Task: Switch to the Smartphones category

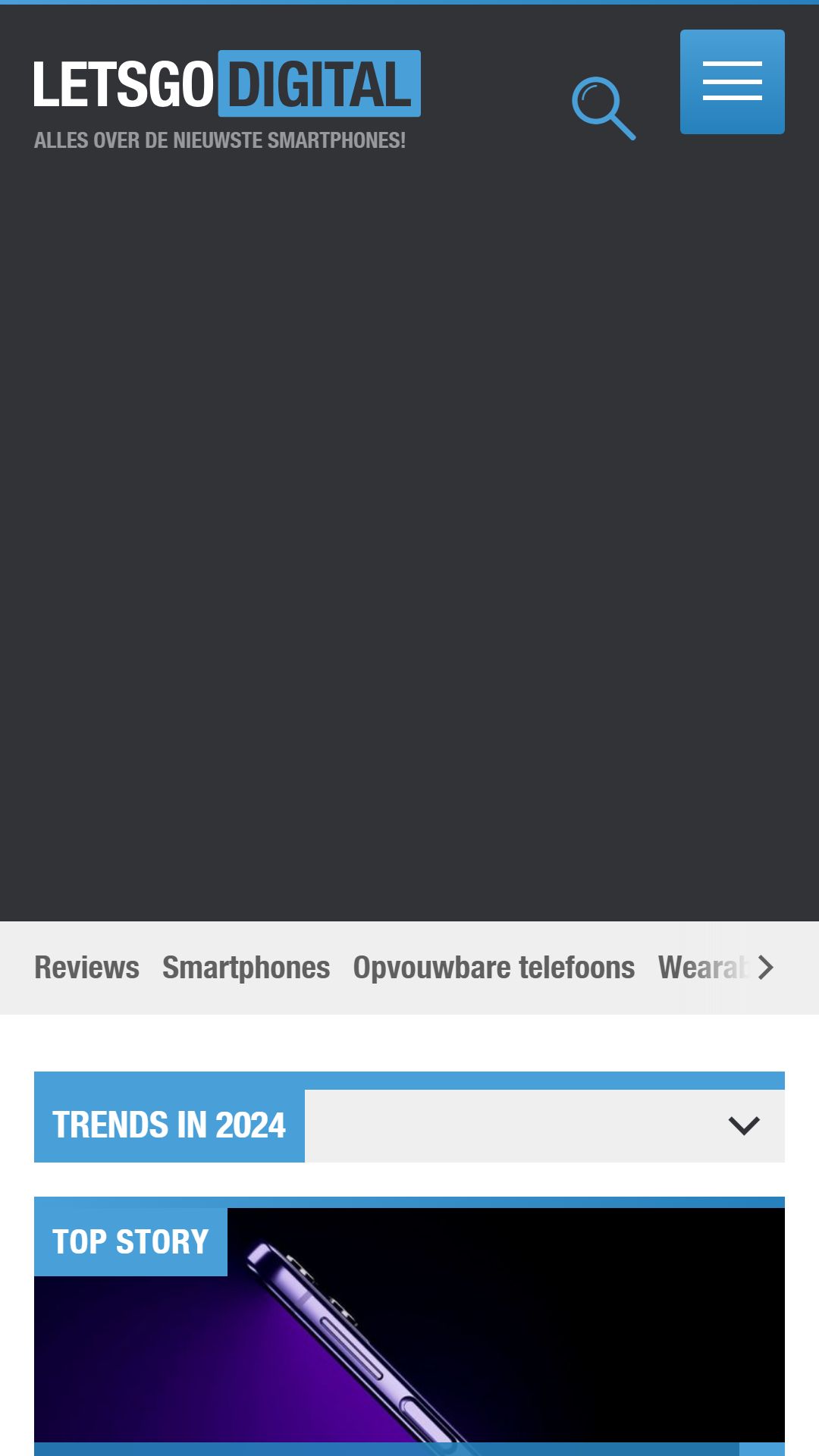Action: [246, 968]
